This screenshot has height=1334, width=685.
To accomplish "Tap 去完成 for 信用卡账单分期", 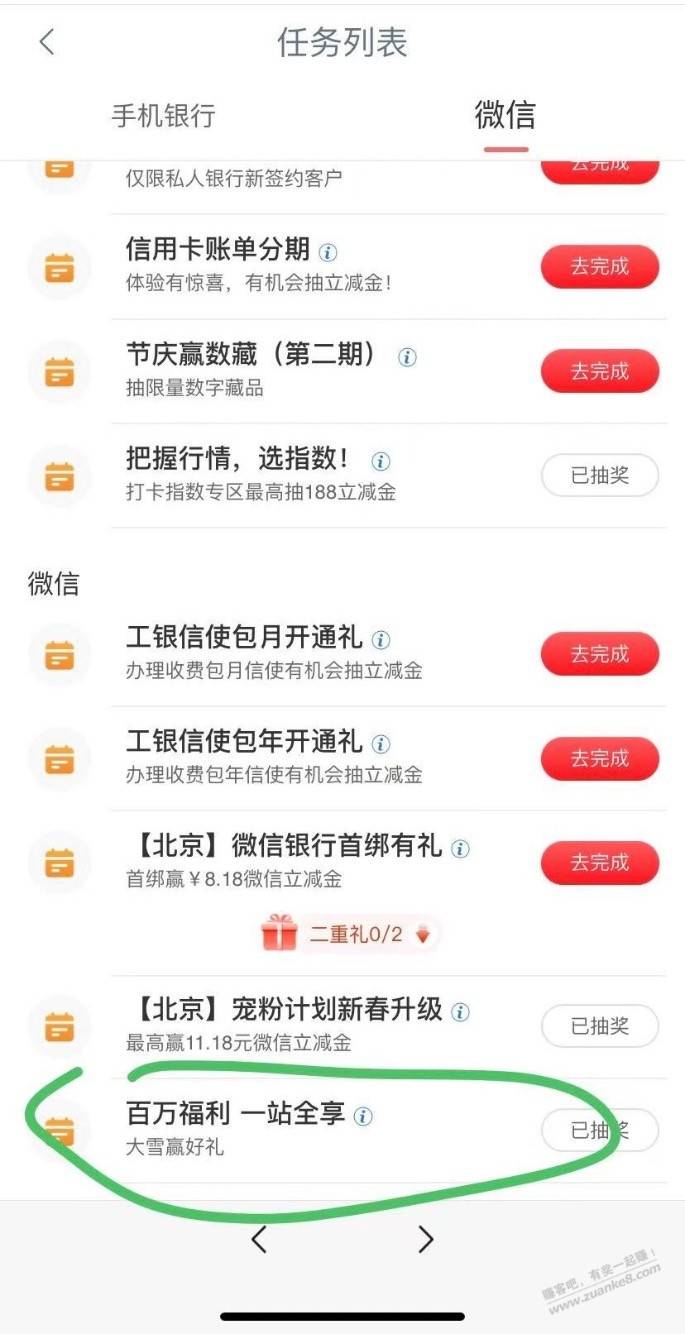I will (x=600, y=267).
